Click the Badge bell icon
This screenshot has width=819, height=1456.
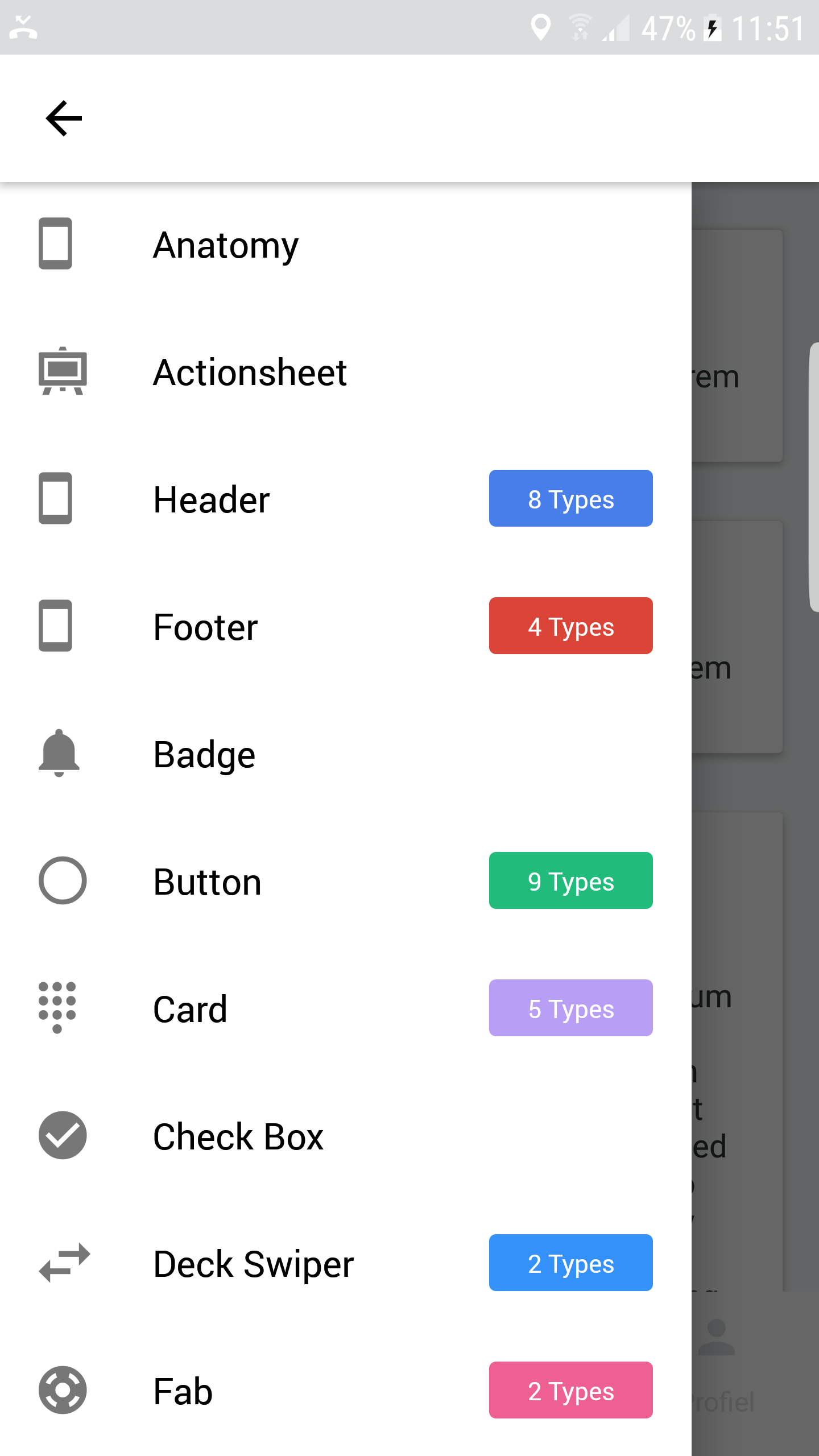pos(59,754)
